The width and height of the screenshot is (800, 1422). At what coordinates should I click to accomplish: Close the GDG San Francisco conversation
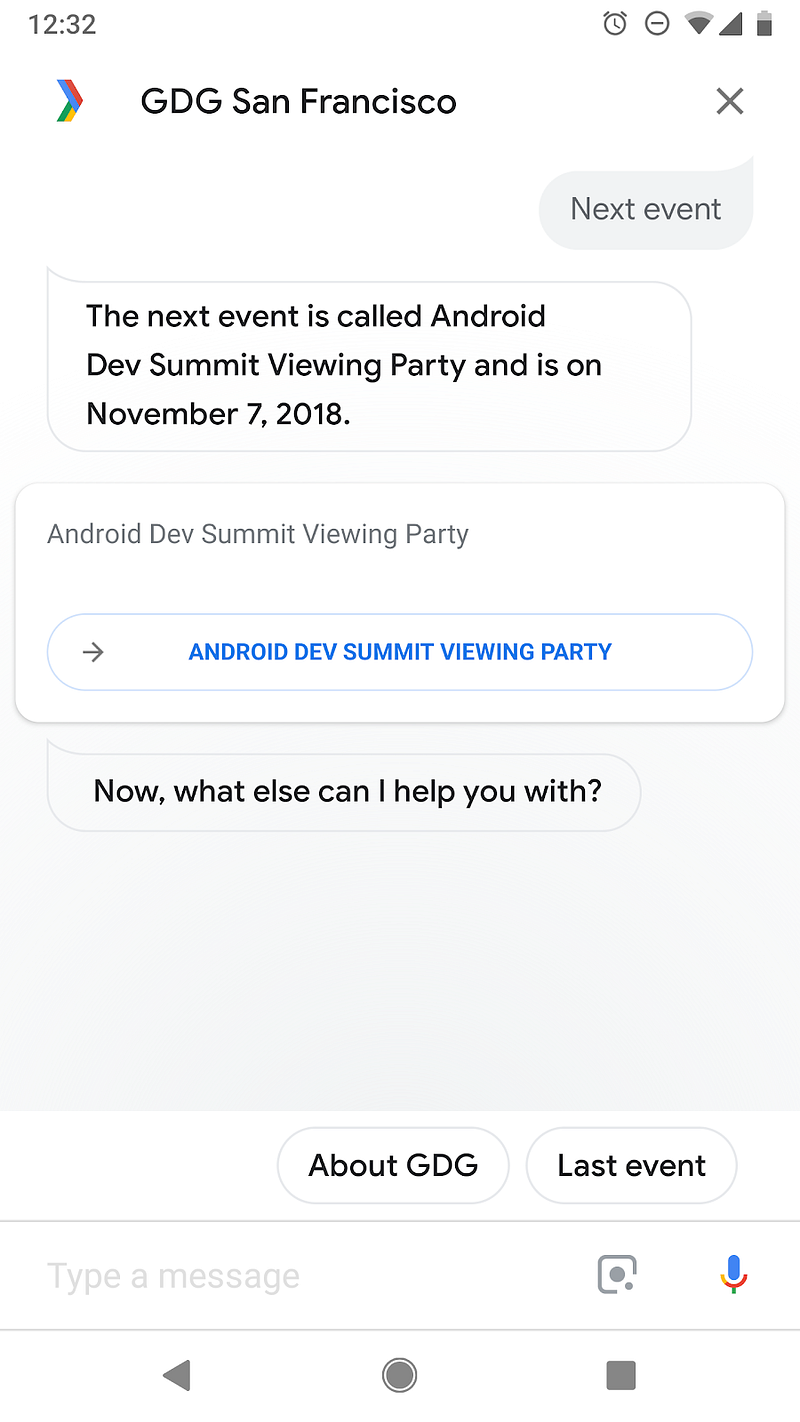tap(730, 101)
